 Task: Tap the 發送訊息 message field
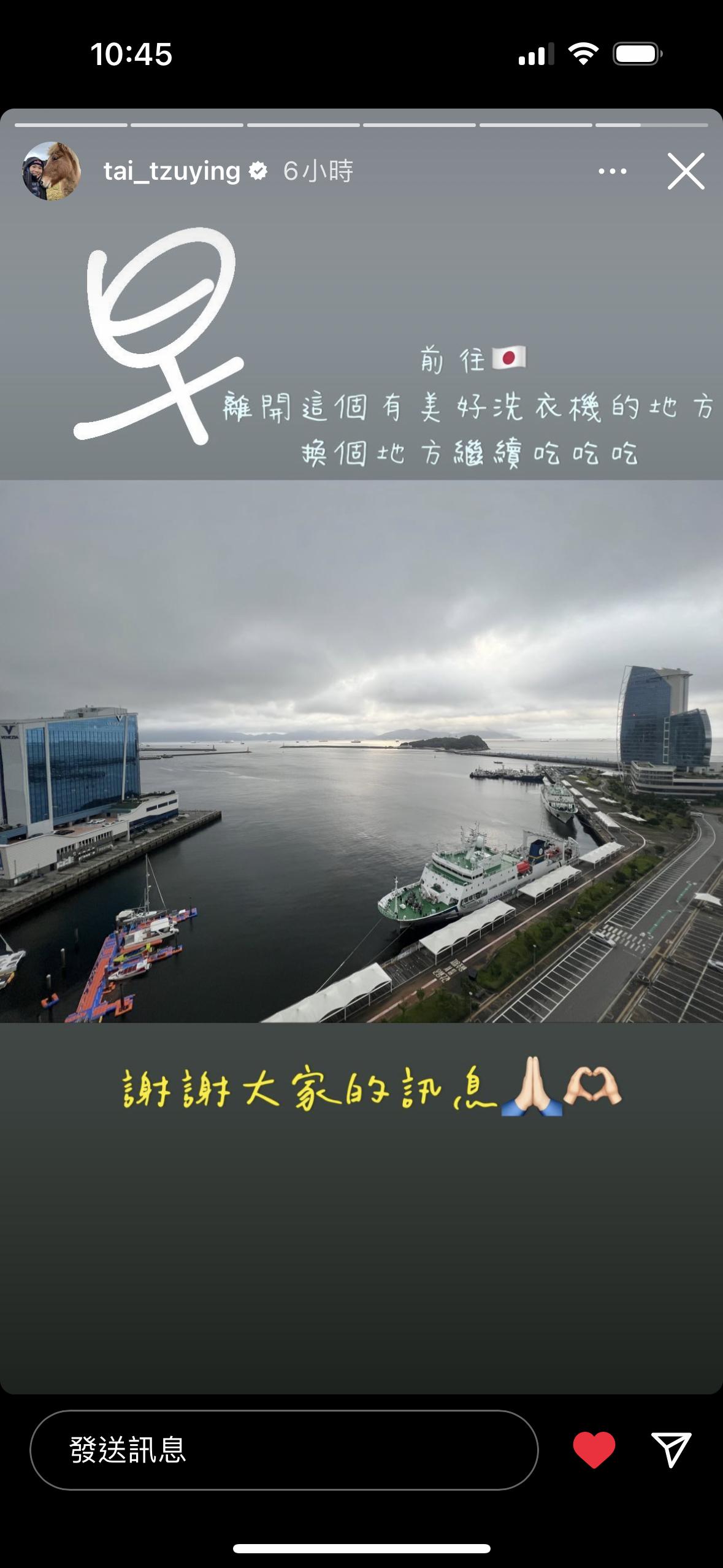[x=284, y=1450]
